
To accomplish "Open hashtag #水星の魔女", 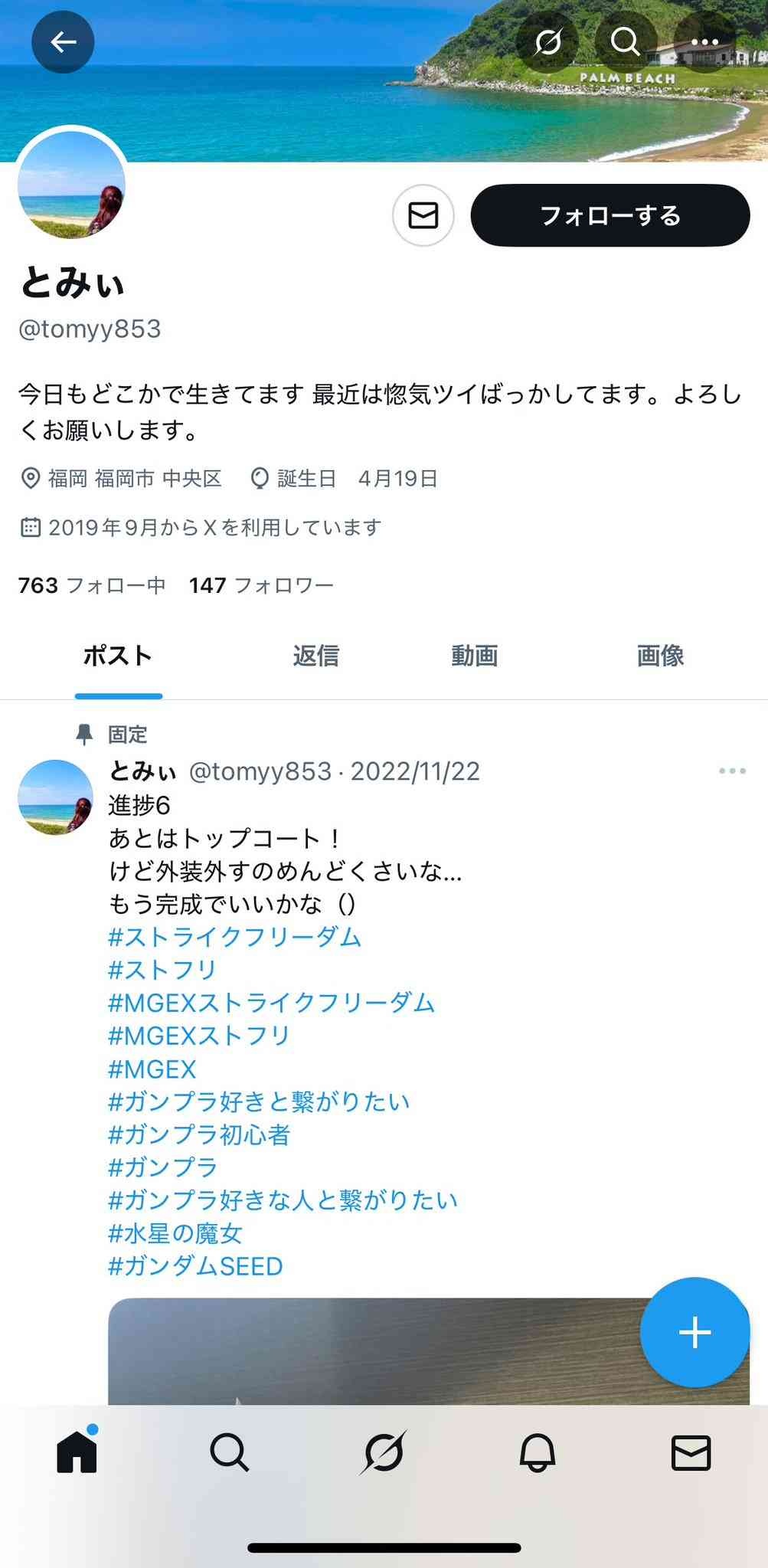I will point(175,1233).
